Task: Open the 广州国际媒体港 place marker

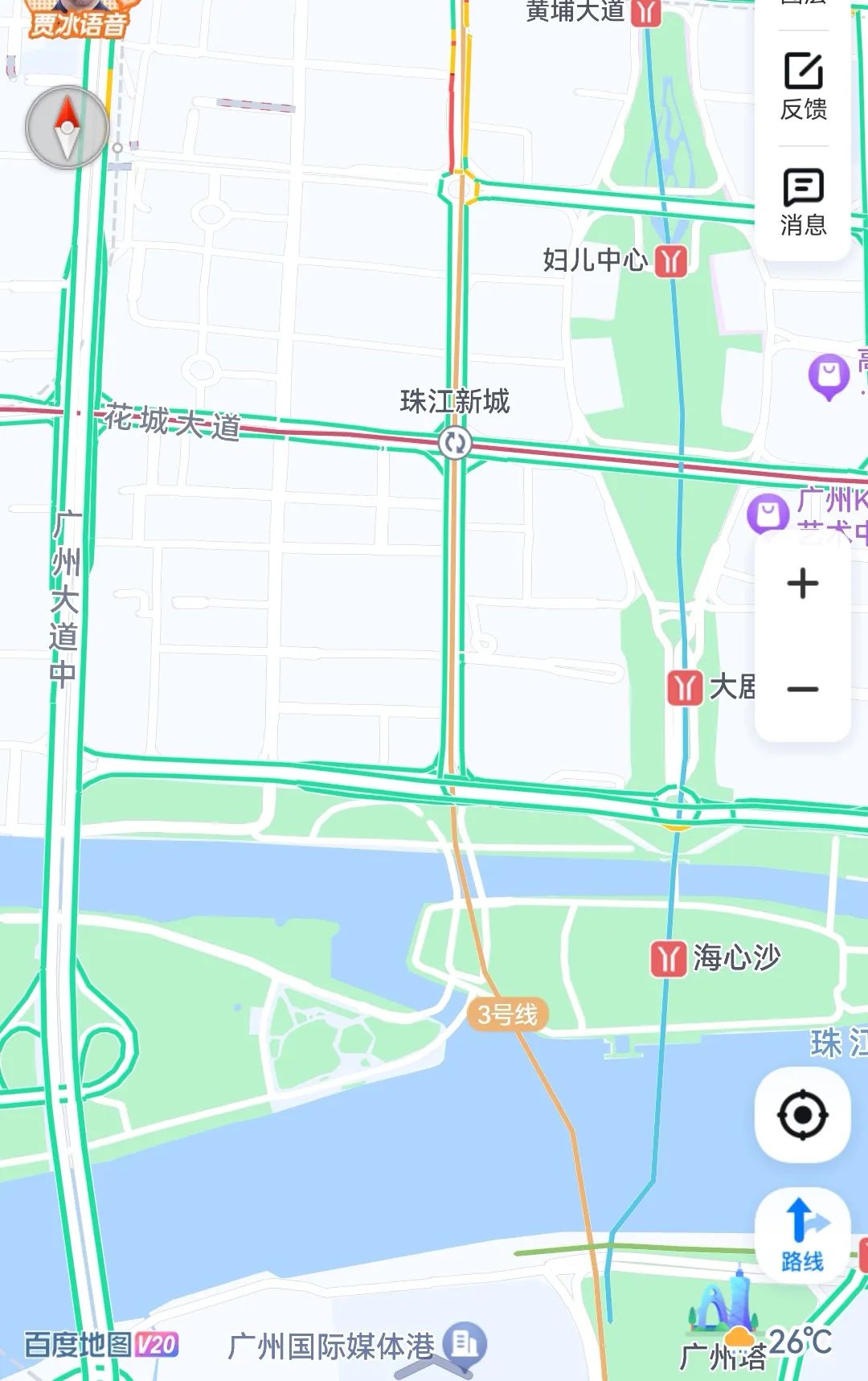Action: coord(465,1342)
